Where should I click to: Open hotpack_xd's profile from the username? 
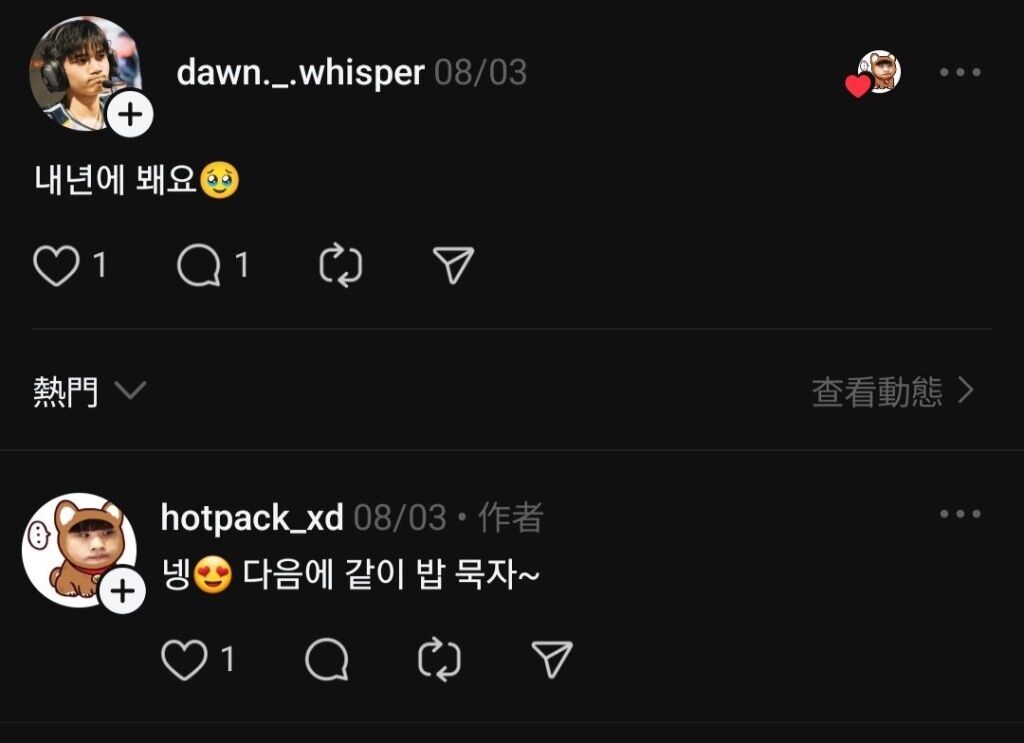click(252, 517)
